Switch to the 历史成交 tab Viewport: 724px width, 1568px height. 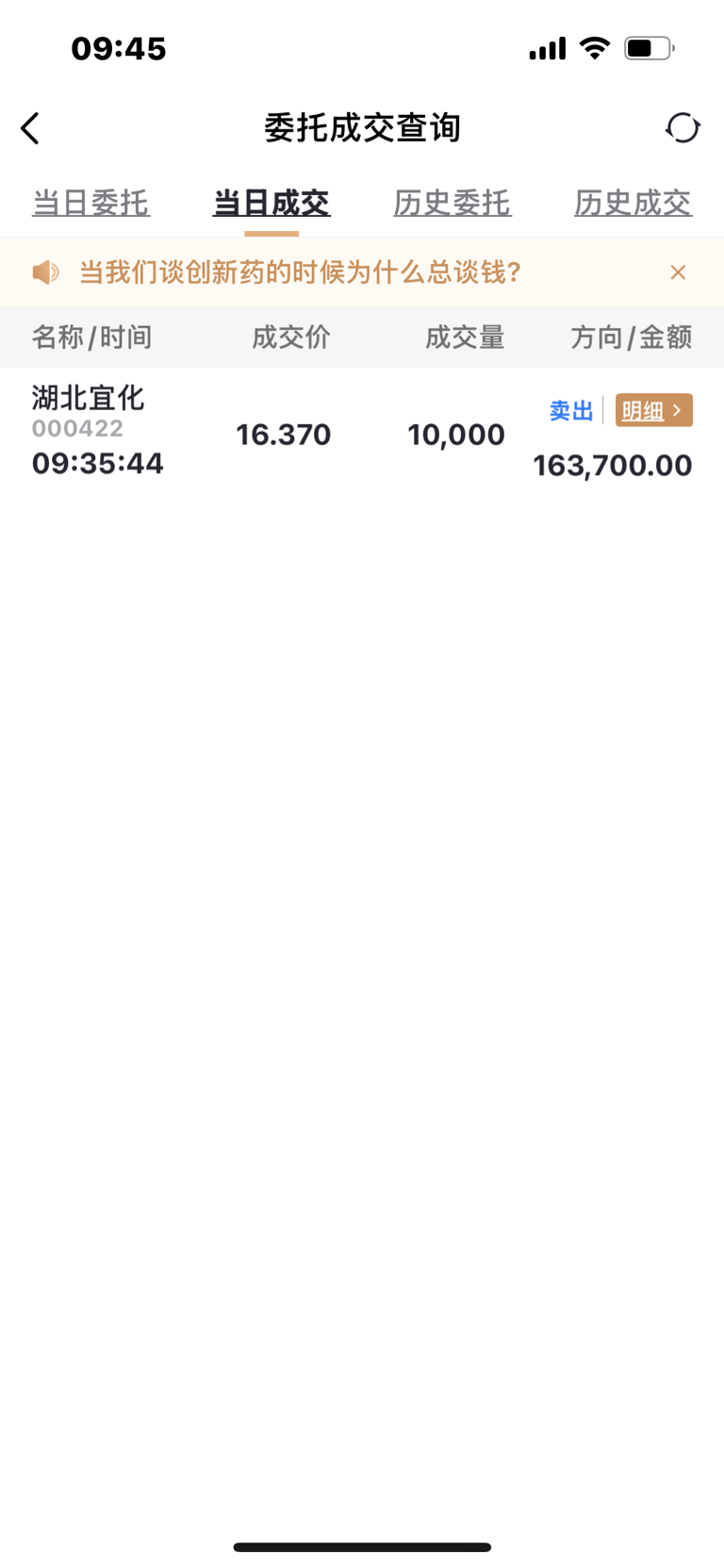point(633,203)
